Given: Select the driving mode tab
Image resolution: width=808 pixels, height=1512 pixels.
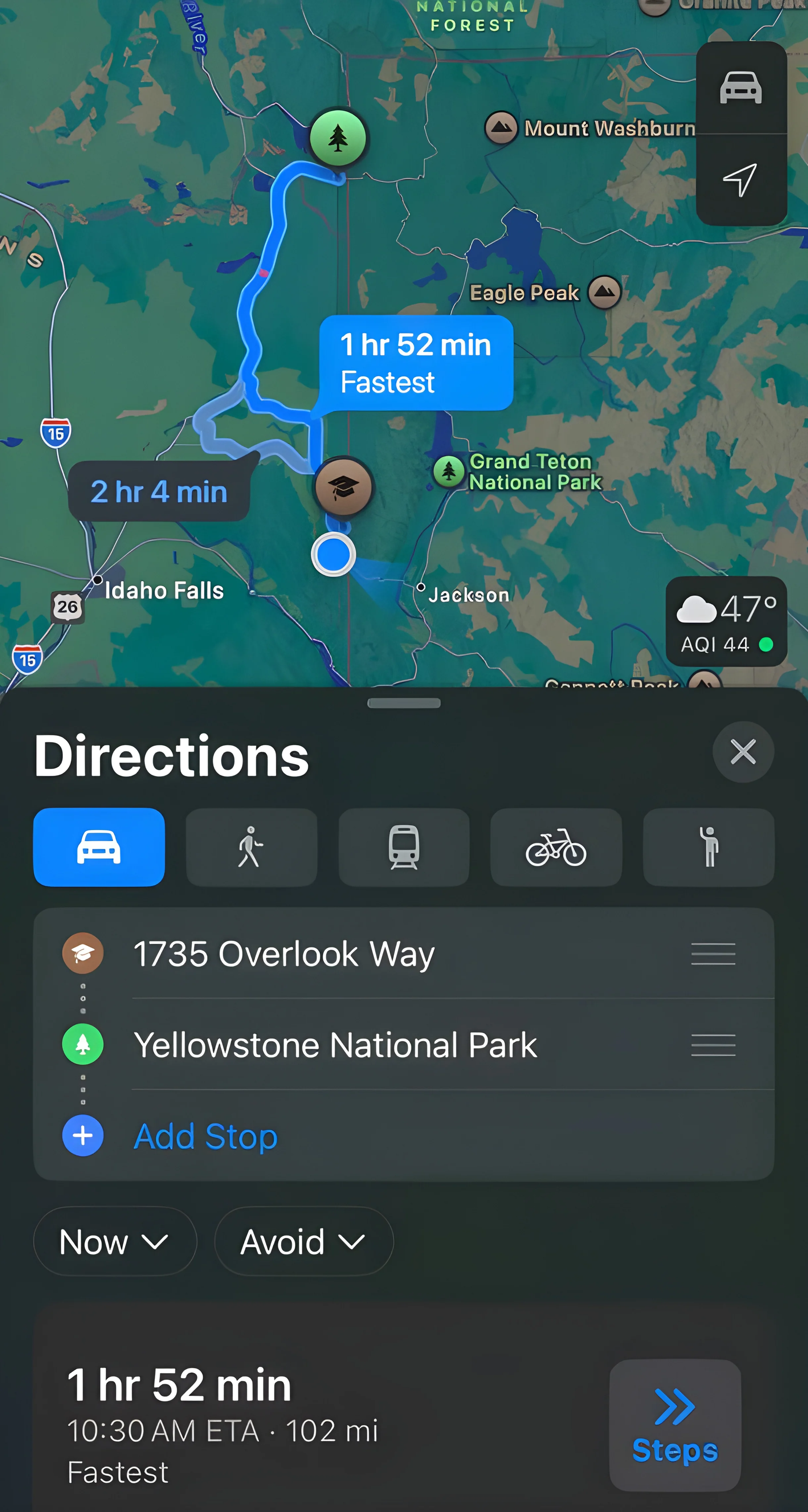Looking at the screenshot, I should coord(99,847).
